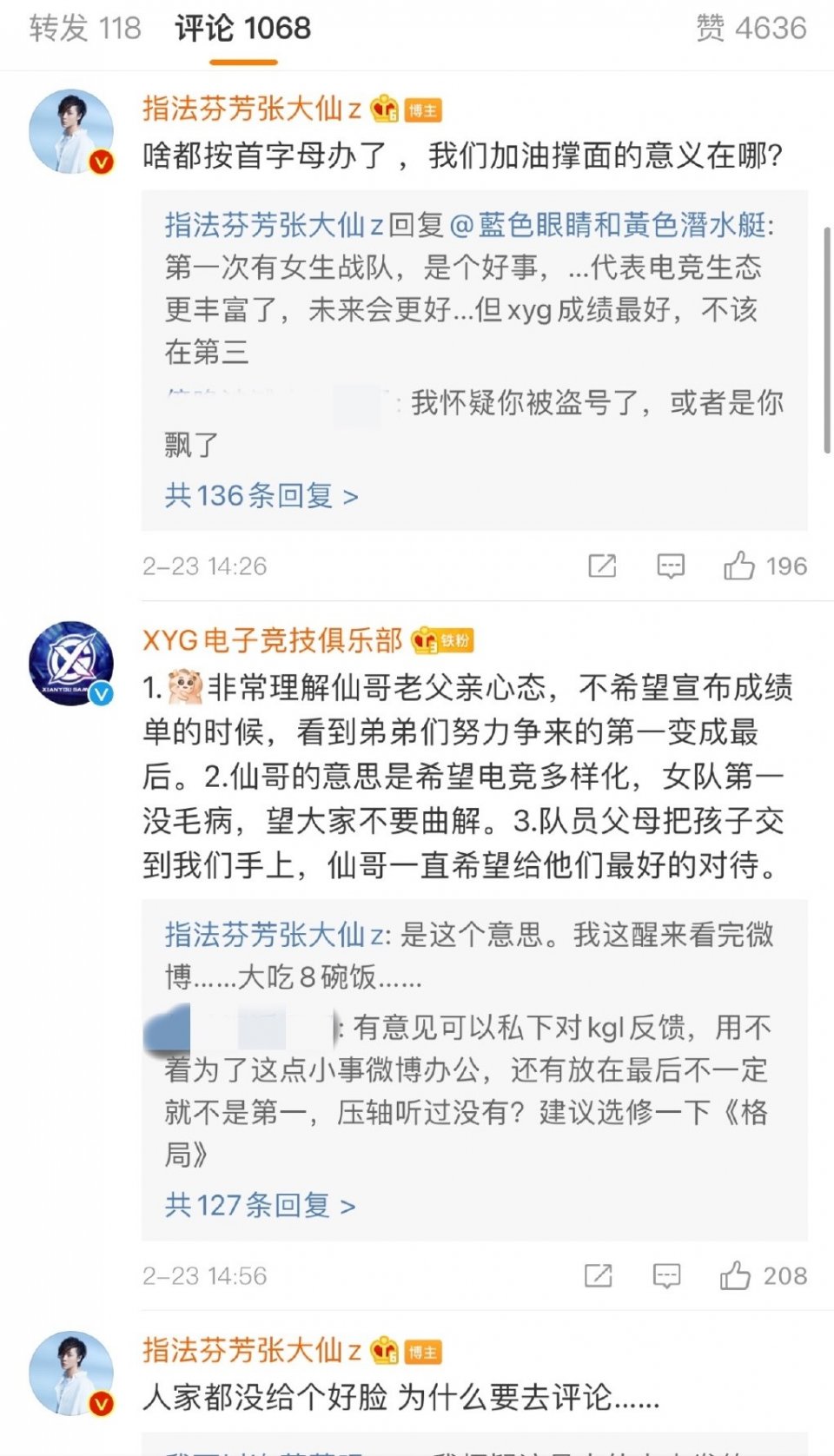Open the @藍色眼睛和黃色潛水艇 mention
Screen dimensions: 834x1456
pyautogui.click(x=608, y=226)
